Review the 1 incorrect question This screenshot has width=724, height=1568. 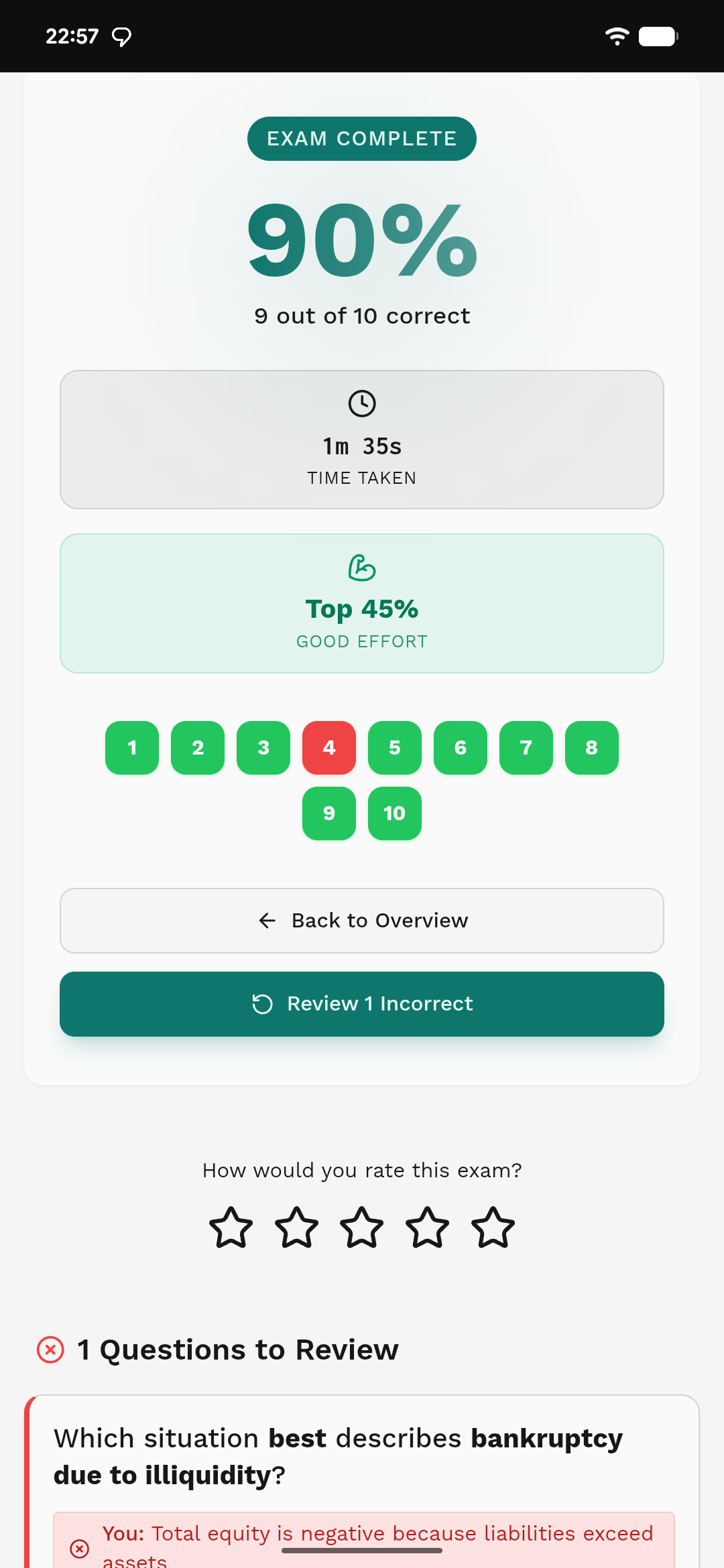(x=362, y=1004)
